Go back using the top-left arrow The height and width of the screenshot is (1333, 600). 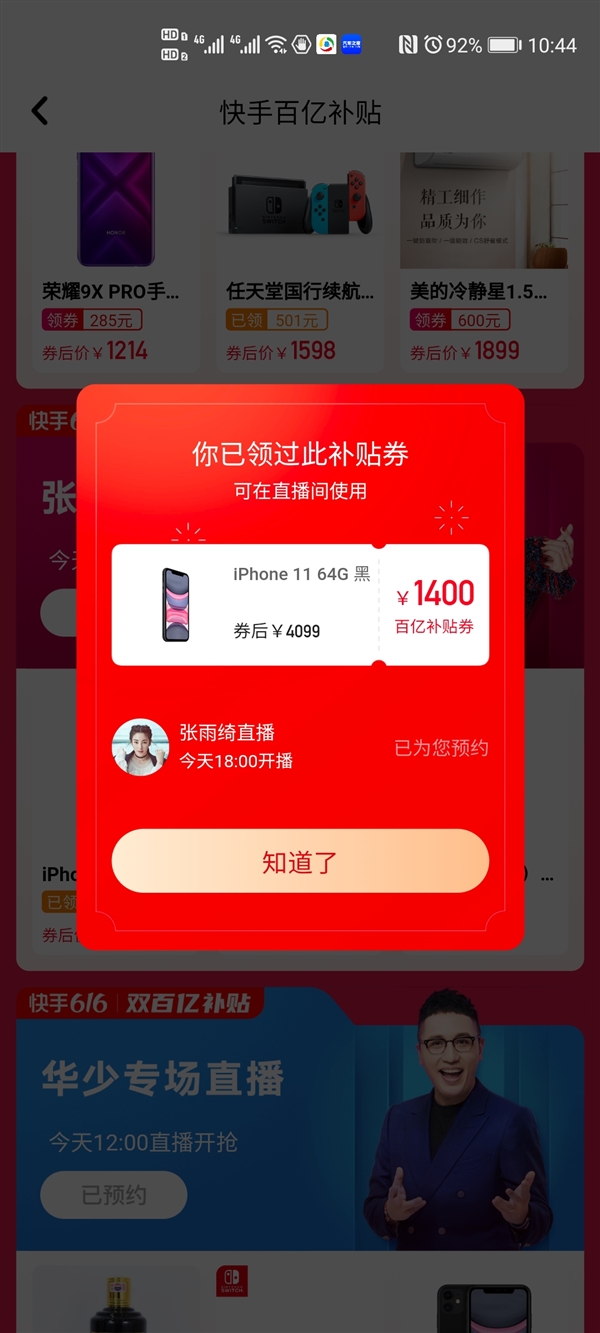[x=40, y=110]
